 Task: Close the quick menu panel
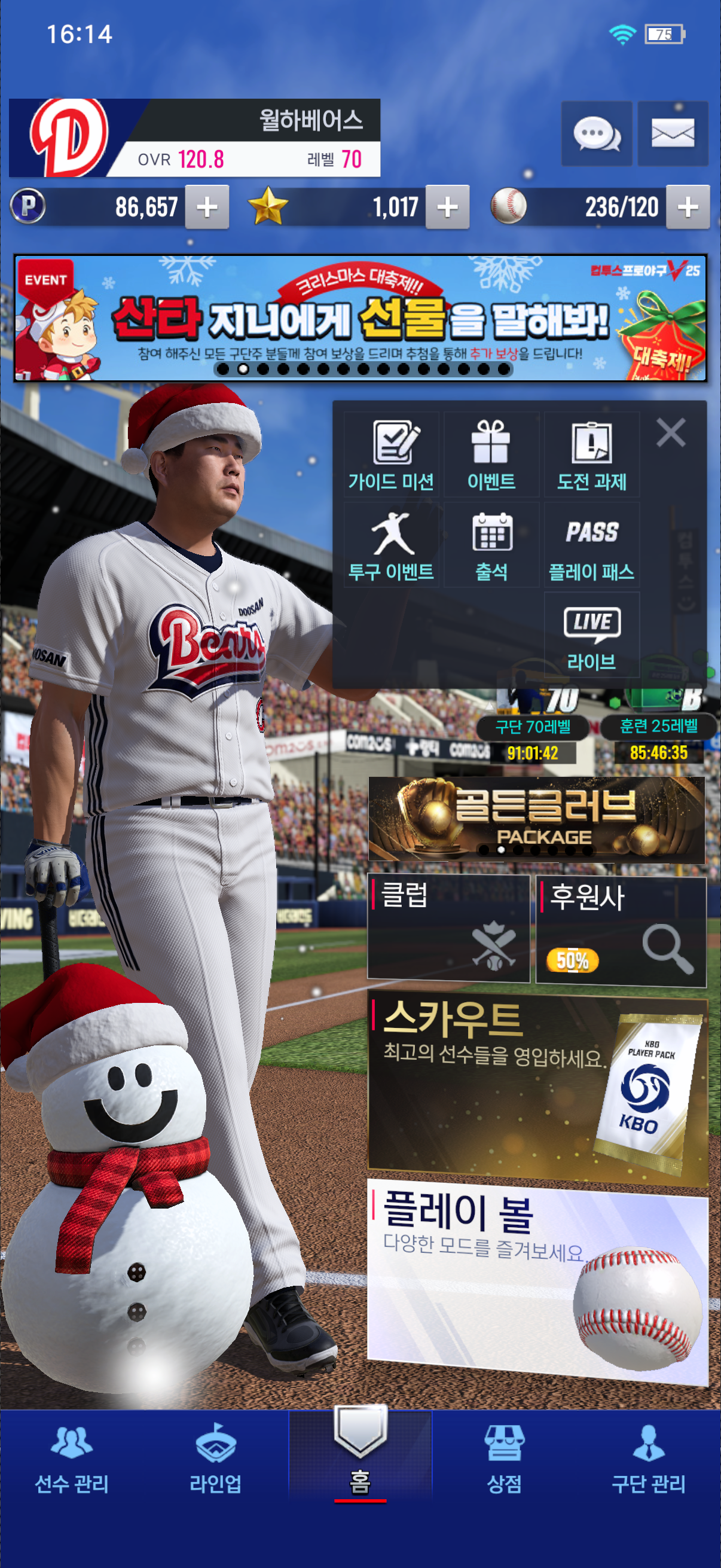(x=671, y=433)
